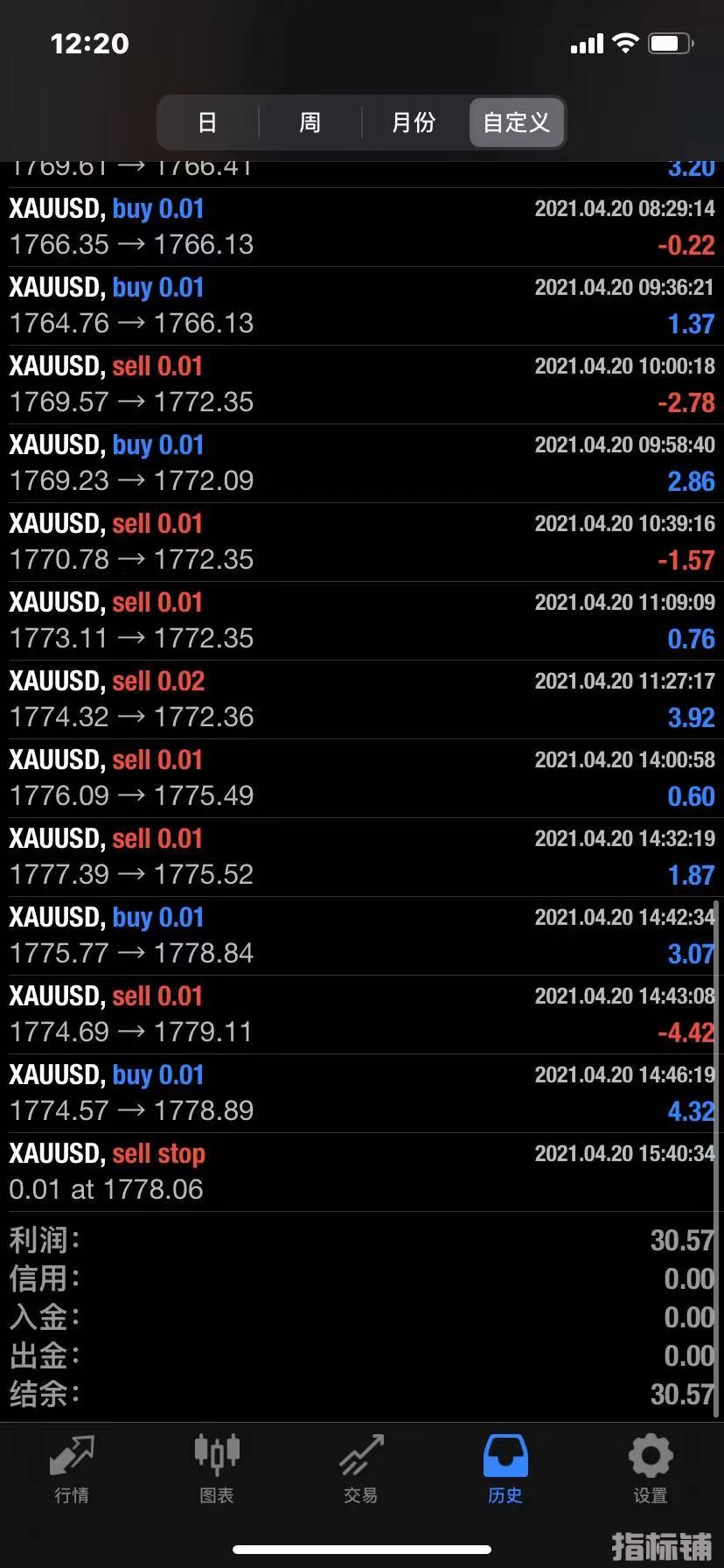The image size is (724, 1568).
Task: Show history by 月份
Action: 413,122
